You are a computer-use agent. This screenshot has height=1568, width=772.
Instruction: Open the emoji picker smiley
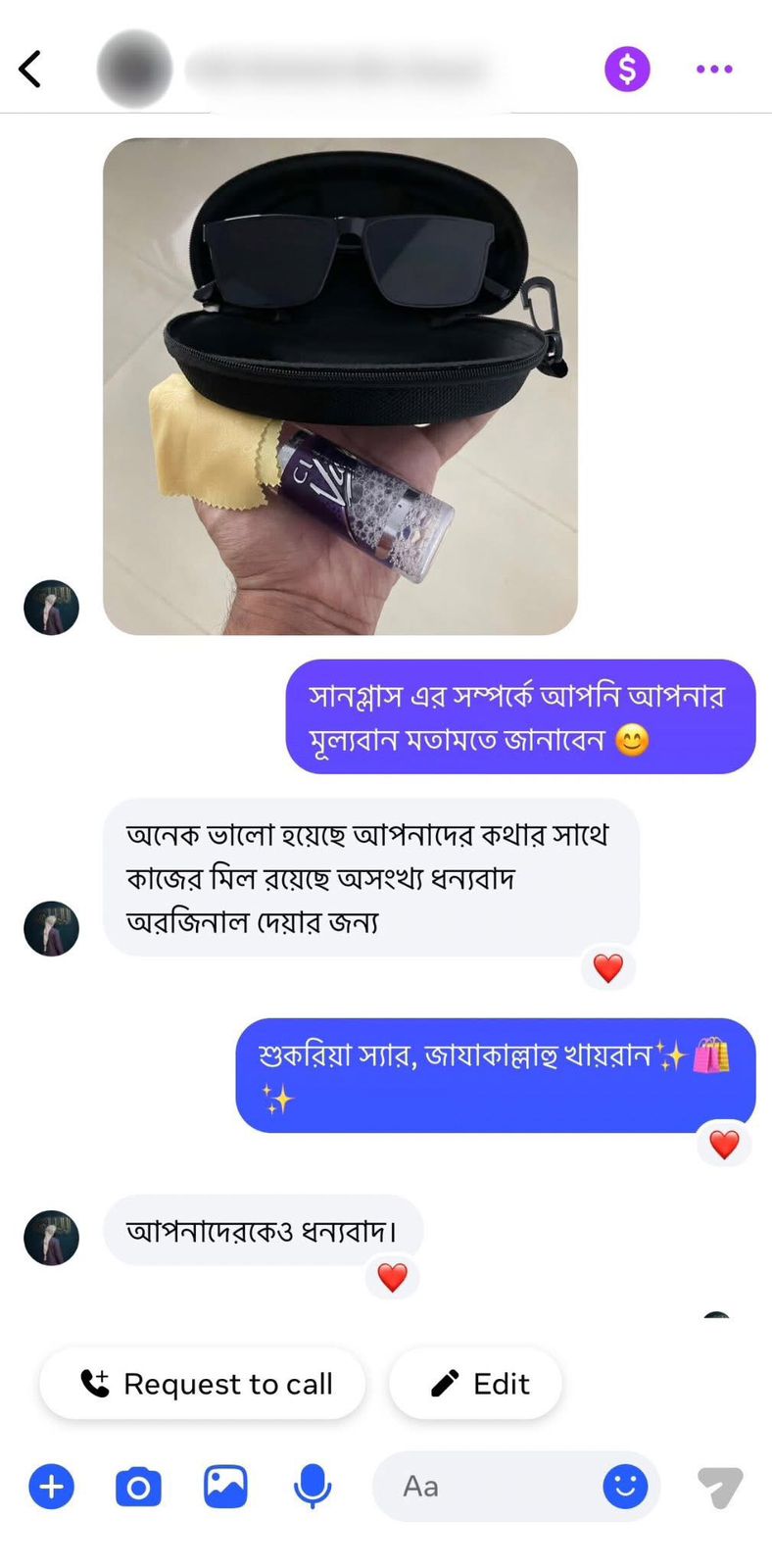click(624, 1487)
